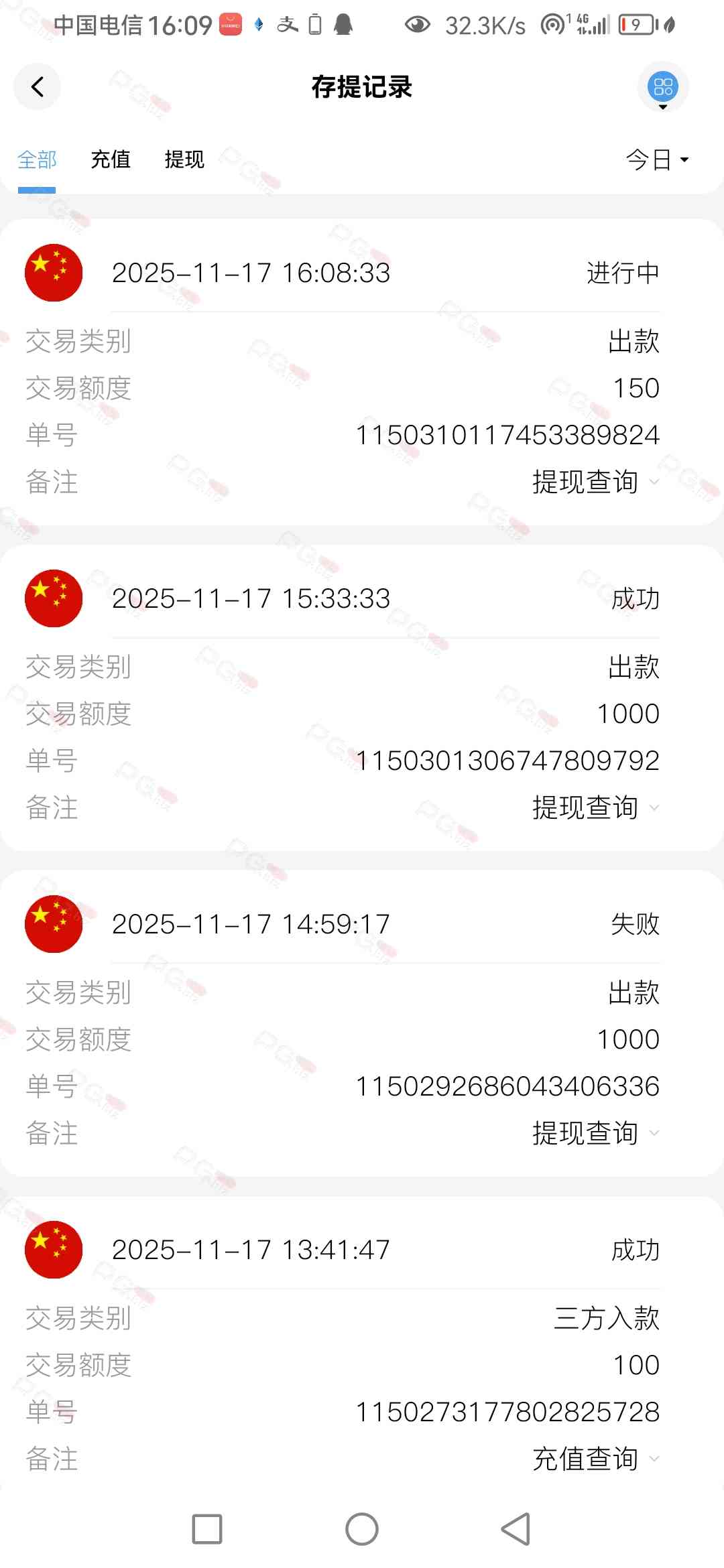Expand 充值查询 in the 13:41:47 record
Image resolution: width=724 pixels, height=1568 pixels.
pos(595,1459)
